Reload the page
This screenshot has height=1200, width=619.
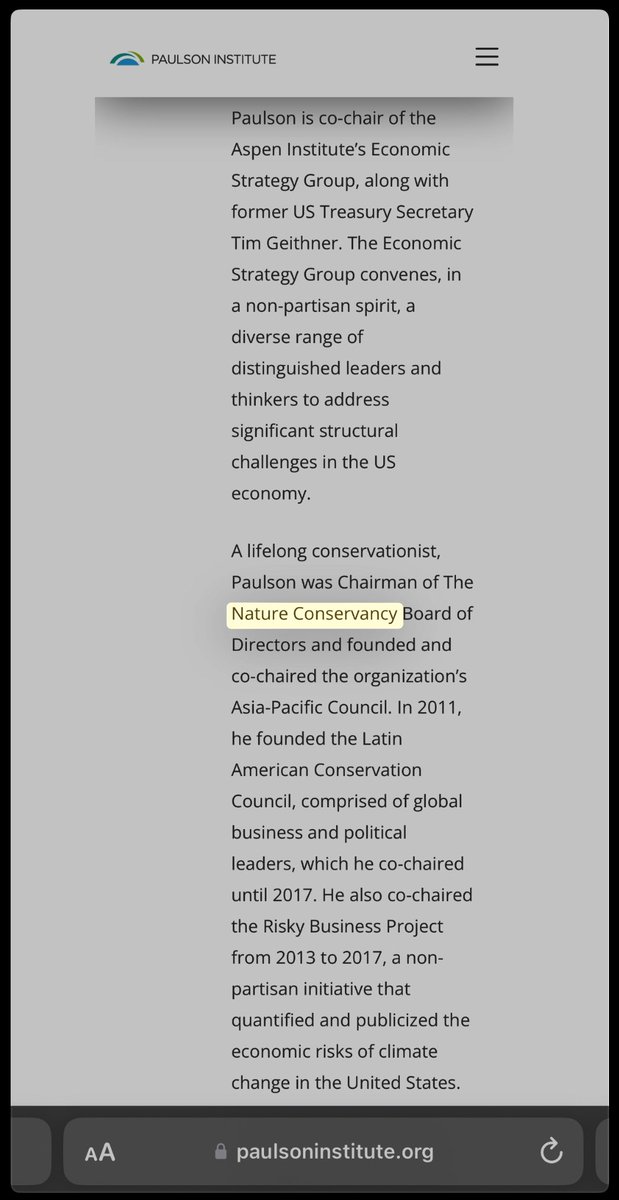point(551,1152)
